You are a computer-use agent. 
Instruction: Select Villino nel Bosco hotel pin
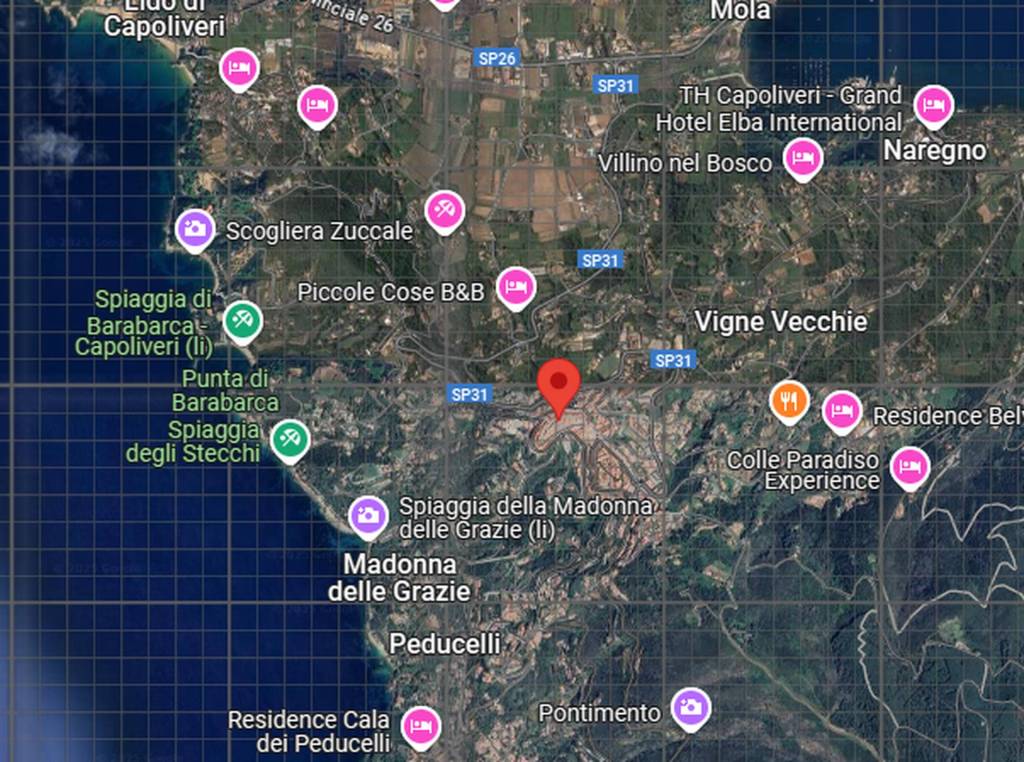[803, 157]
